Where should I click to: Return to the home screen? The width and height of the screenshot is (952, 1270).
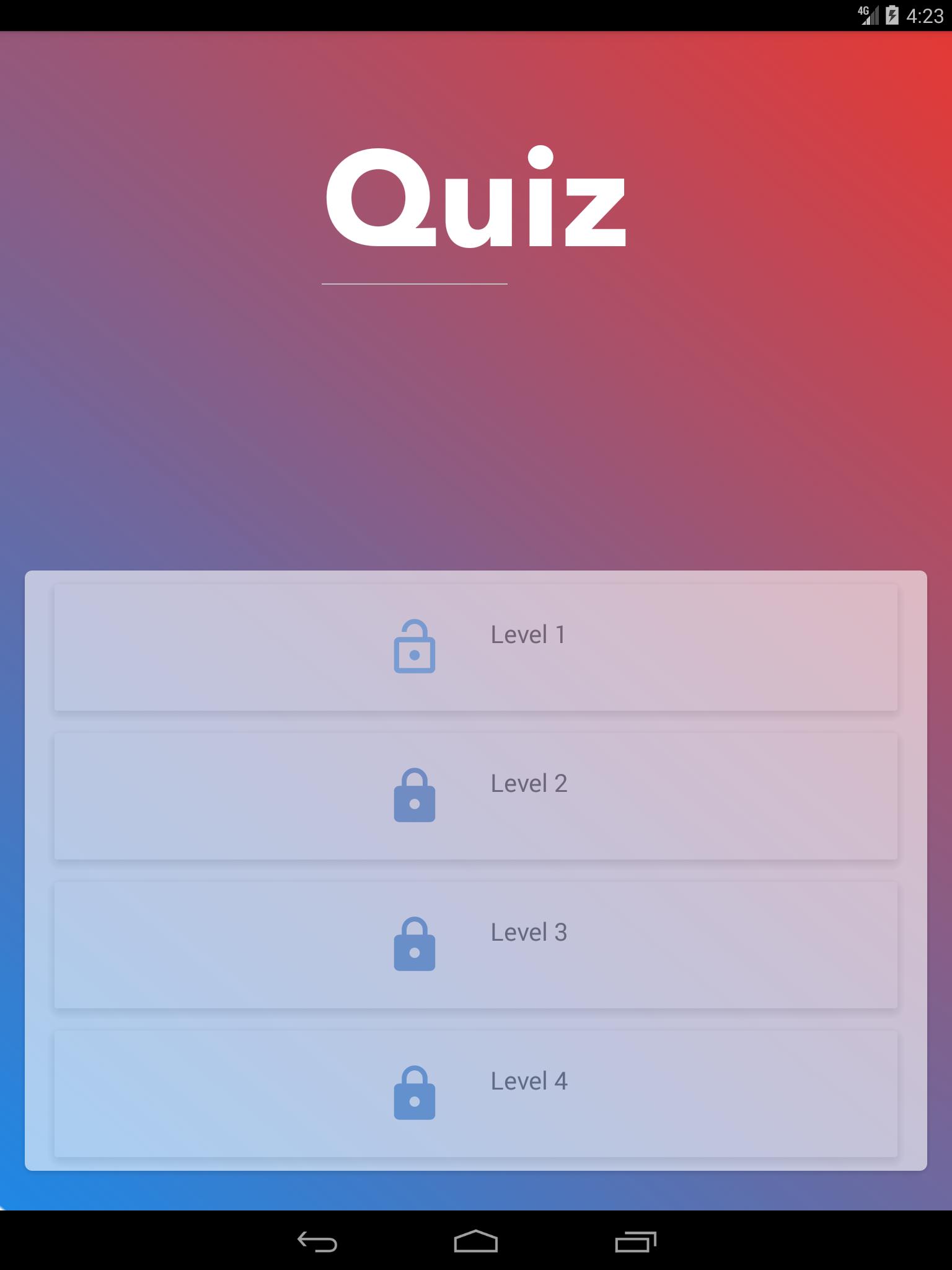click(x=475, y=1241)
